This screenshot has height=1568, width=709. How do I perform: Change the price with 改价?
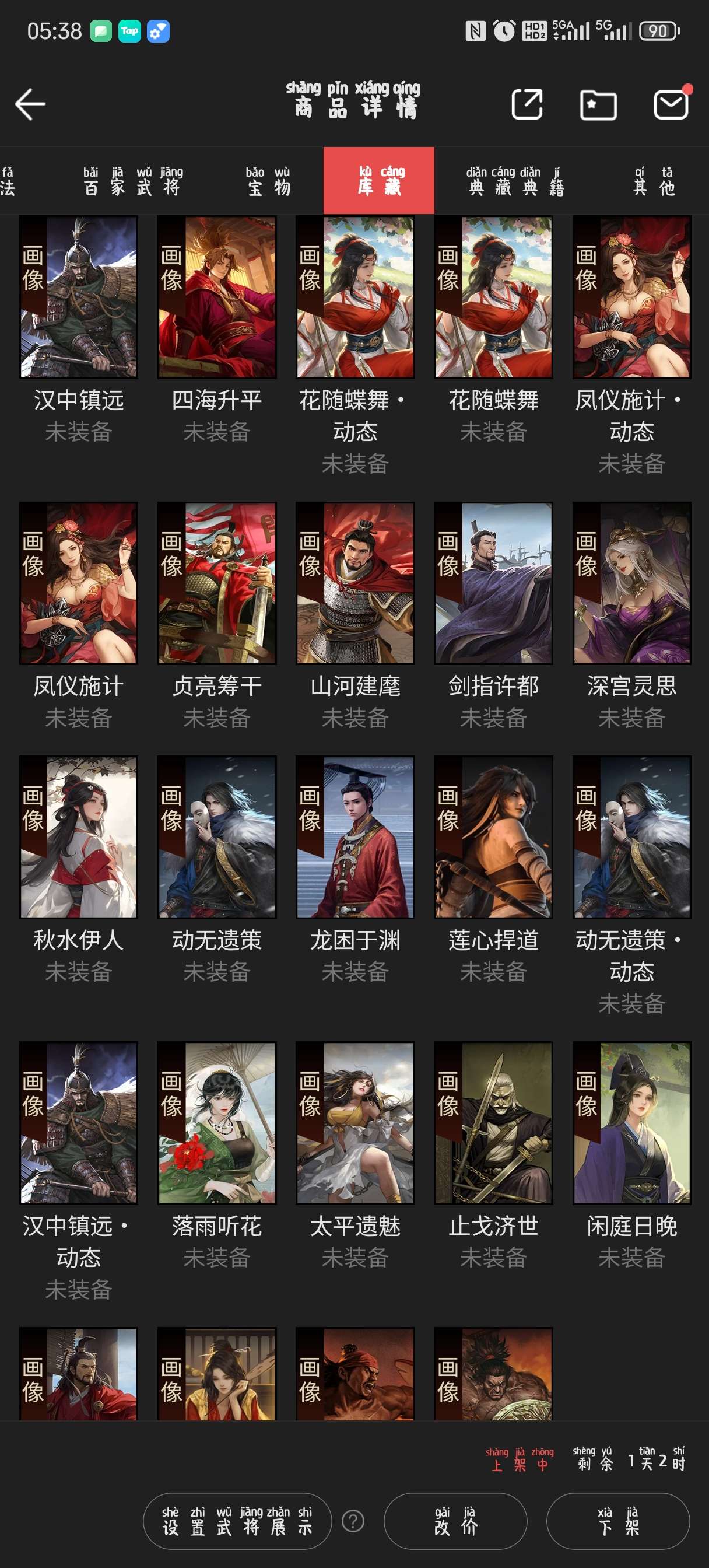click(x=455, y=1521)
